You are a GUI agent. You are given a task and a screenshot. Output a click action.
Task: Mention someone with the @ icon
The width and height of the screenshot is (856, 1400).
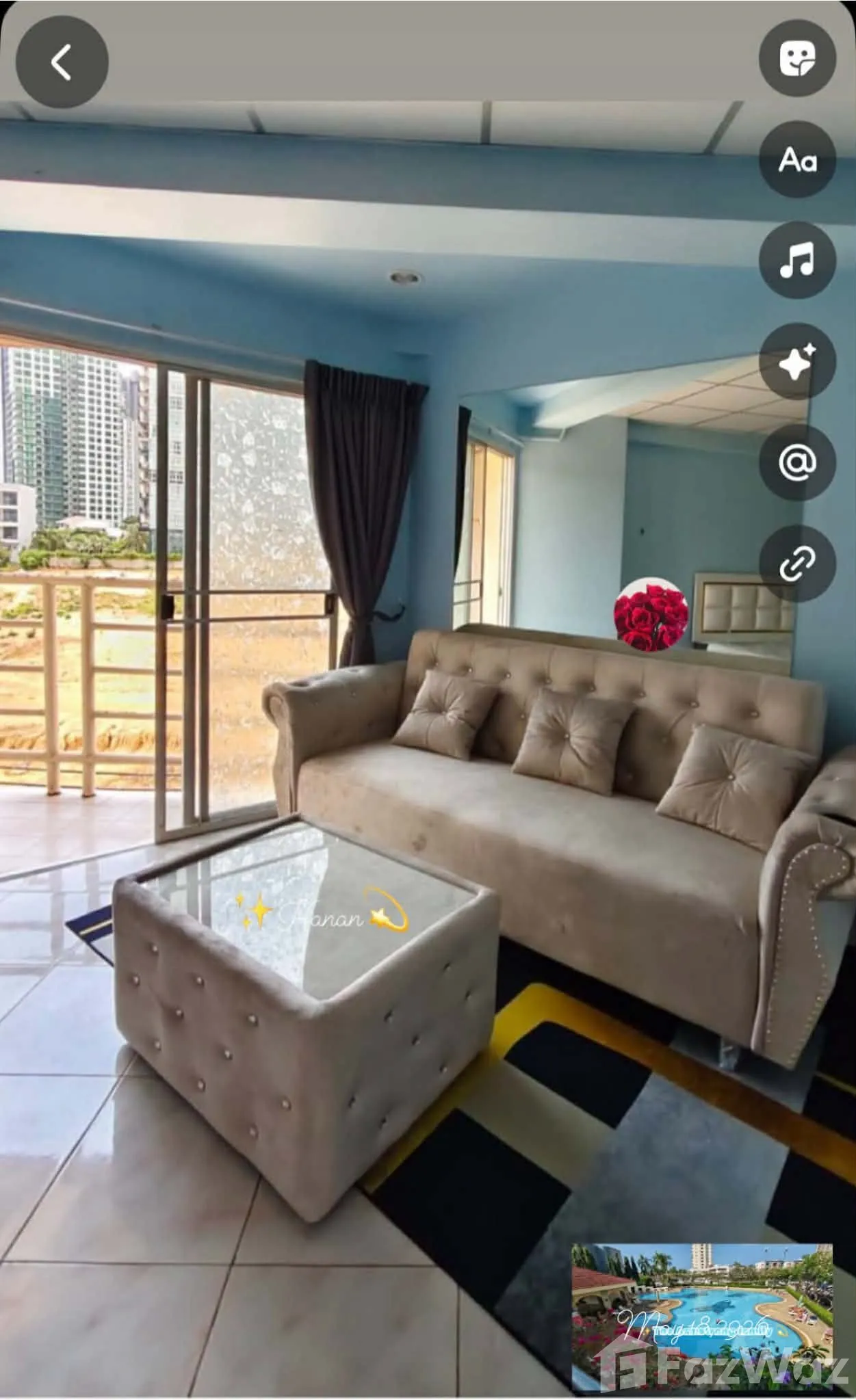(797, 462)
